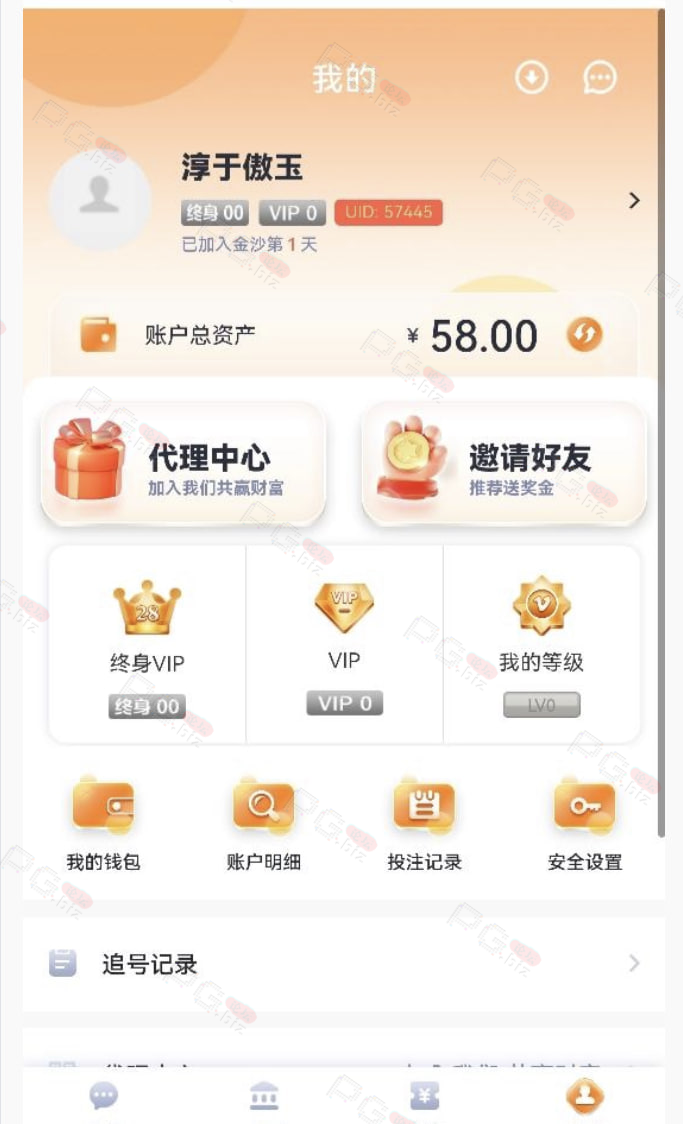Switch to the bank building tab
Screen dimensions: 683x1124
pyautogui.click(x=264, y=1097)
